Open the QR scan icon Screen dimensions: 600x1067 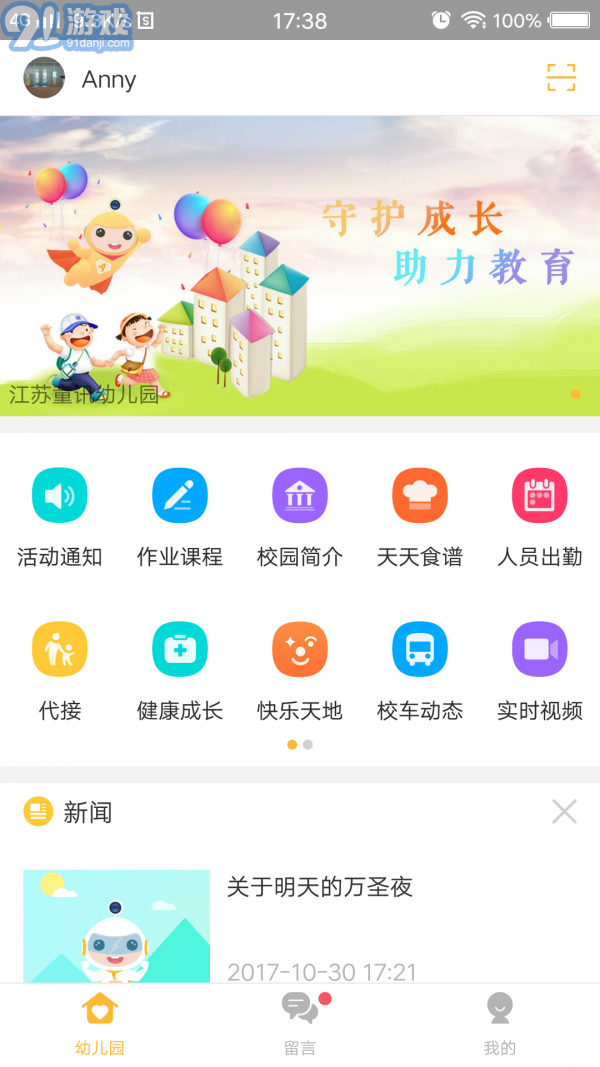coord(561,78)
